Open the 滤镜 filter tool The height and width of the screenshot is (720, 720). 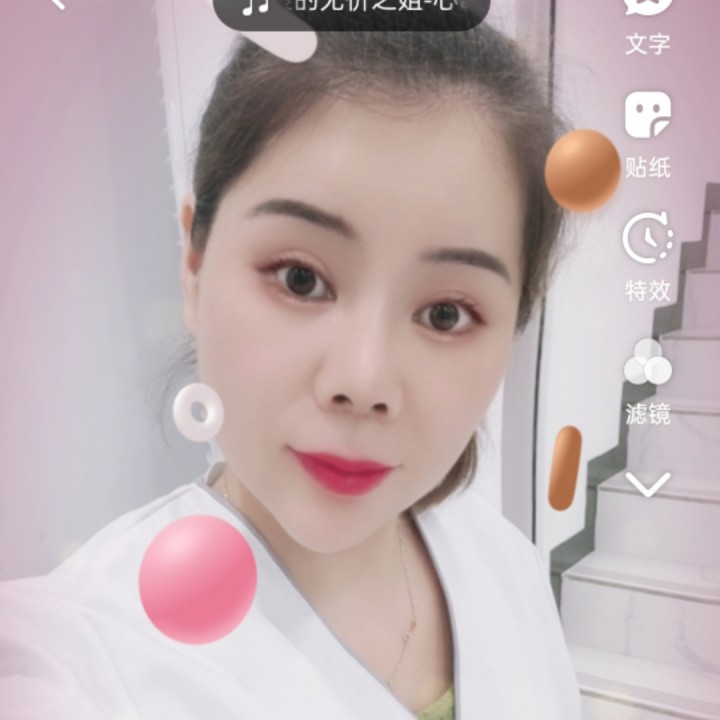click(x=648, y=382)
